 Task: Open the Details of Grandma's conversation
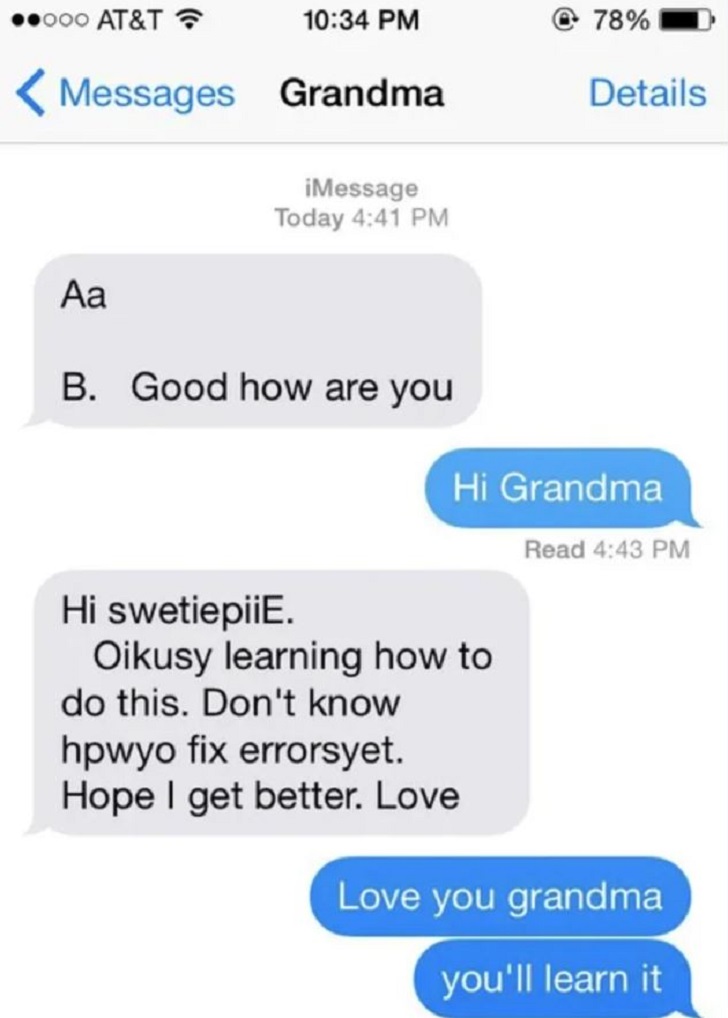[647, 94]
